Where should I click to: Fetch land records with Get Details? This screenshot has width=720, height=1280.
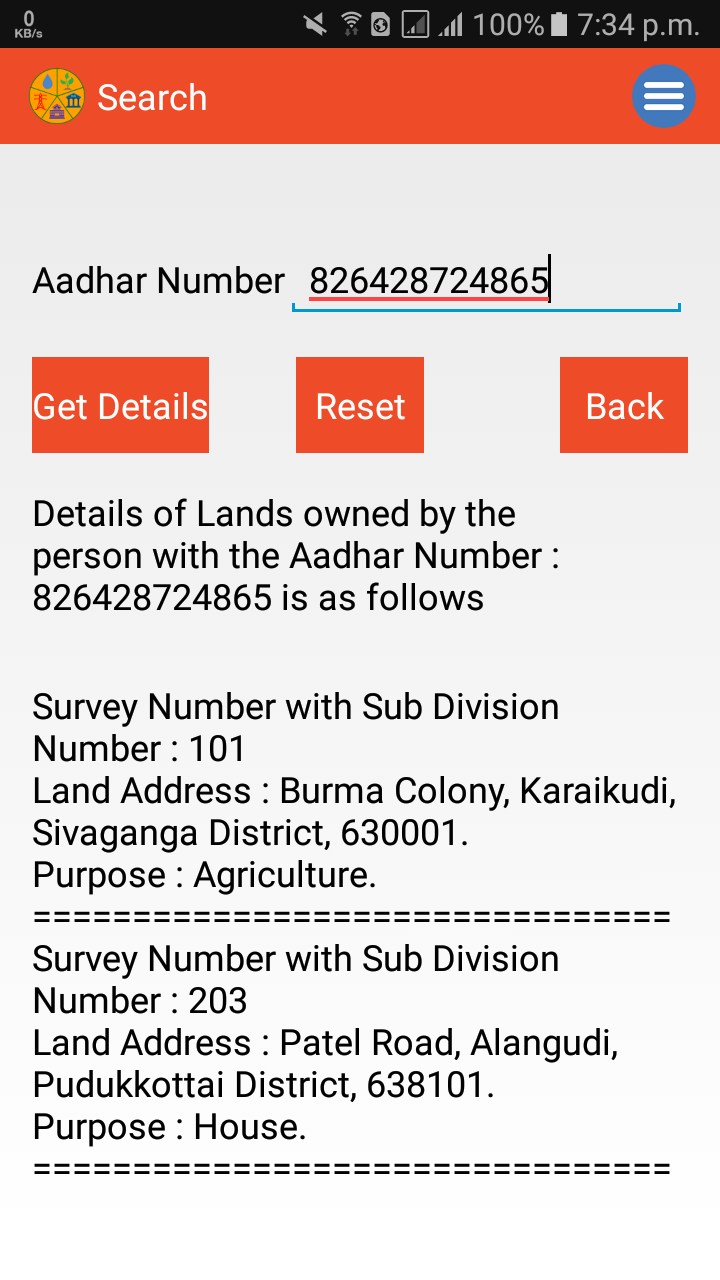point(120,405)
